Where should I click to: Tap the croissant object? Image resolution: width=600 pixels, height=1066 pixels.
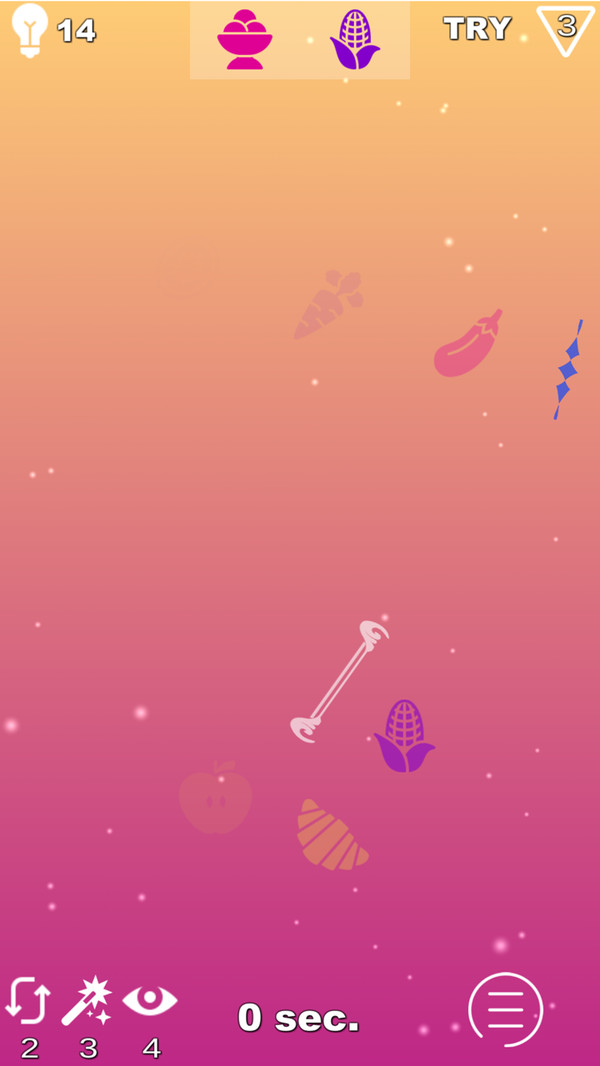[331, 835]
